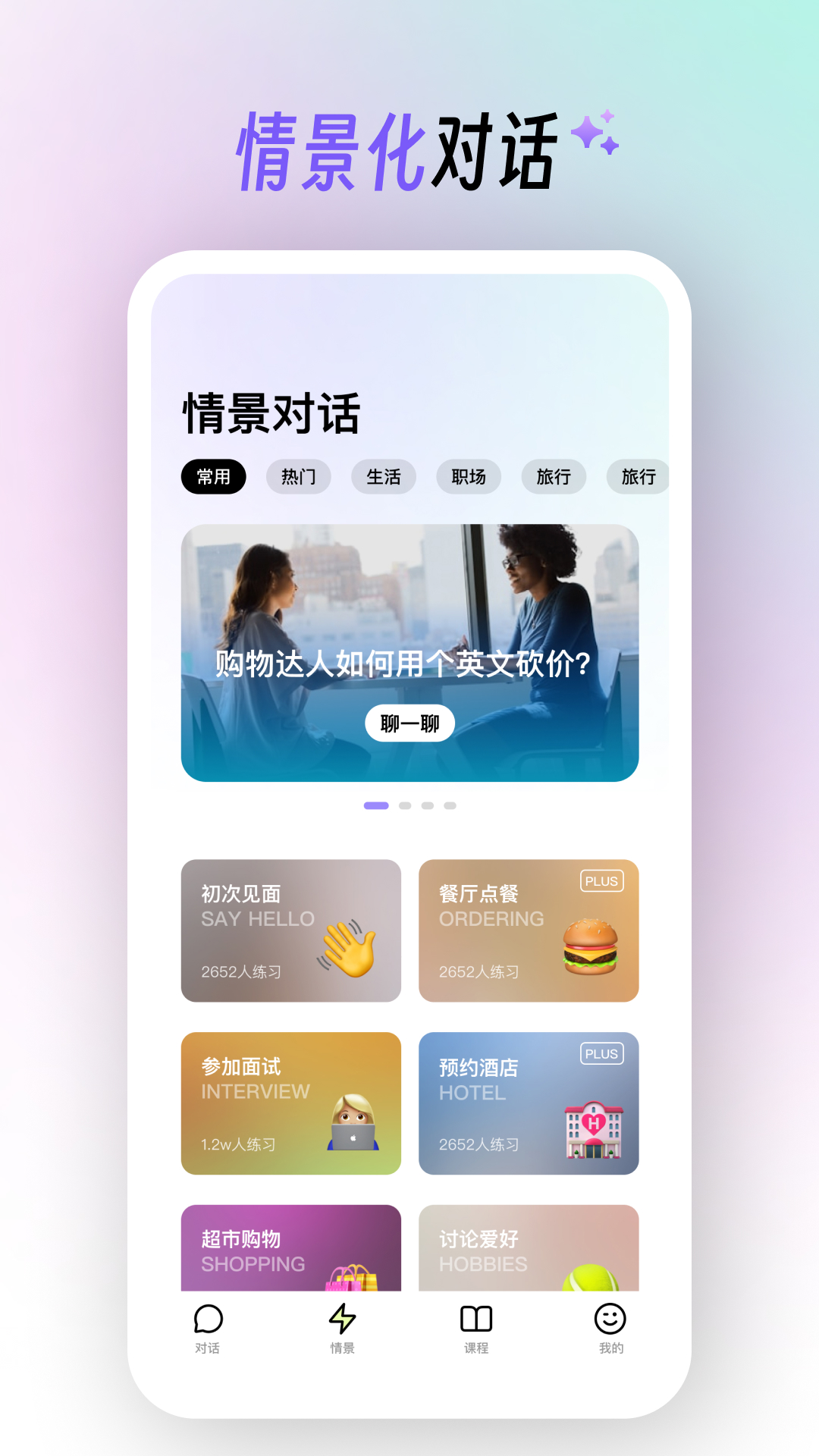This screenshot has width=819, height=1456.
Task: Switch to the 职场 category tab
Action: [469, 477]
